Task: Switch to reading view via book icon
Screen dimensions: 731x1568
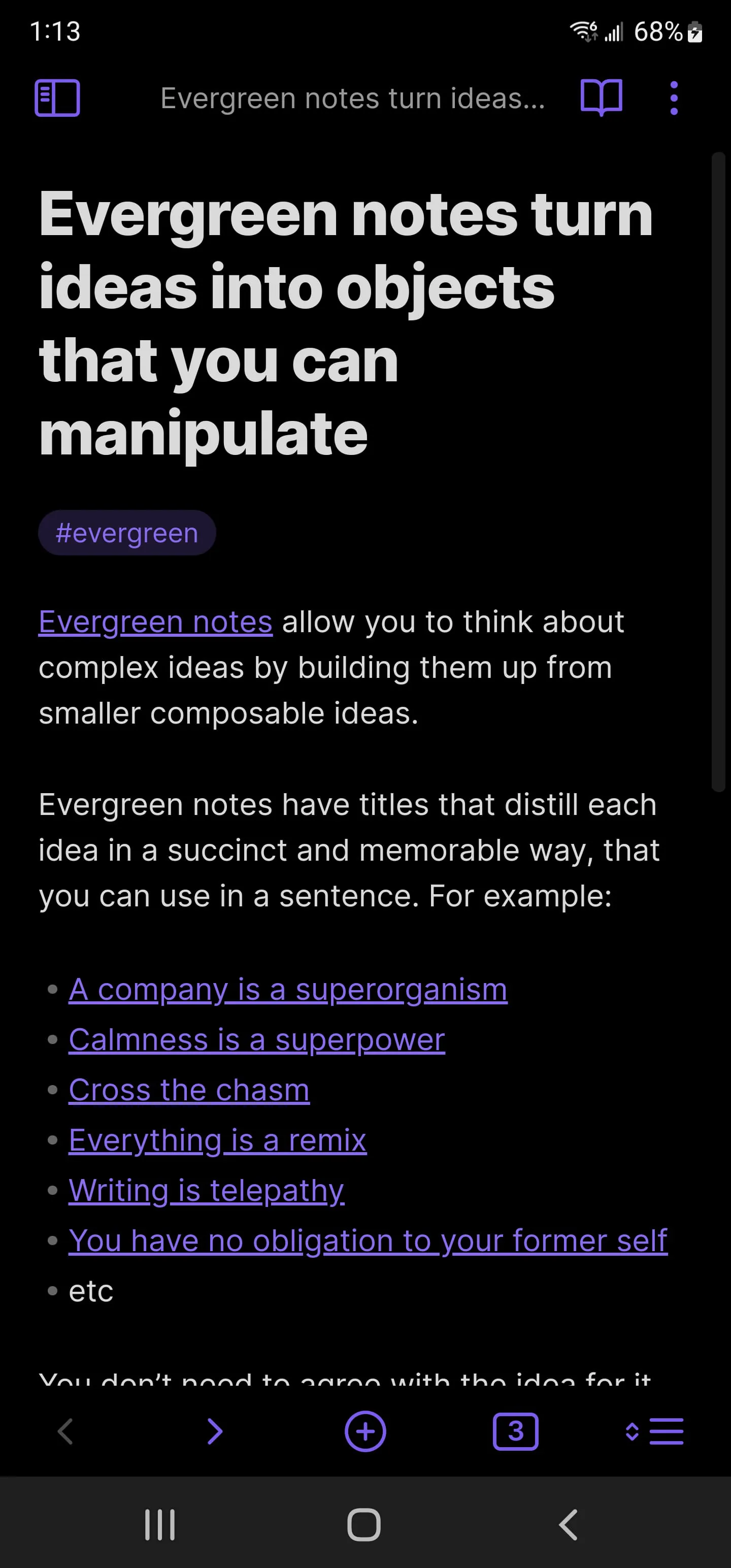Action: click(x=601, y=98)
